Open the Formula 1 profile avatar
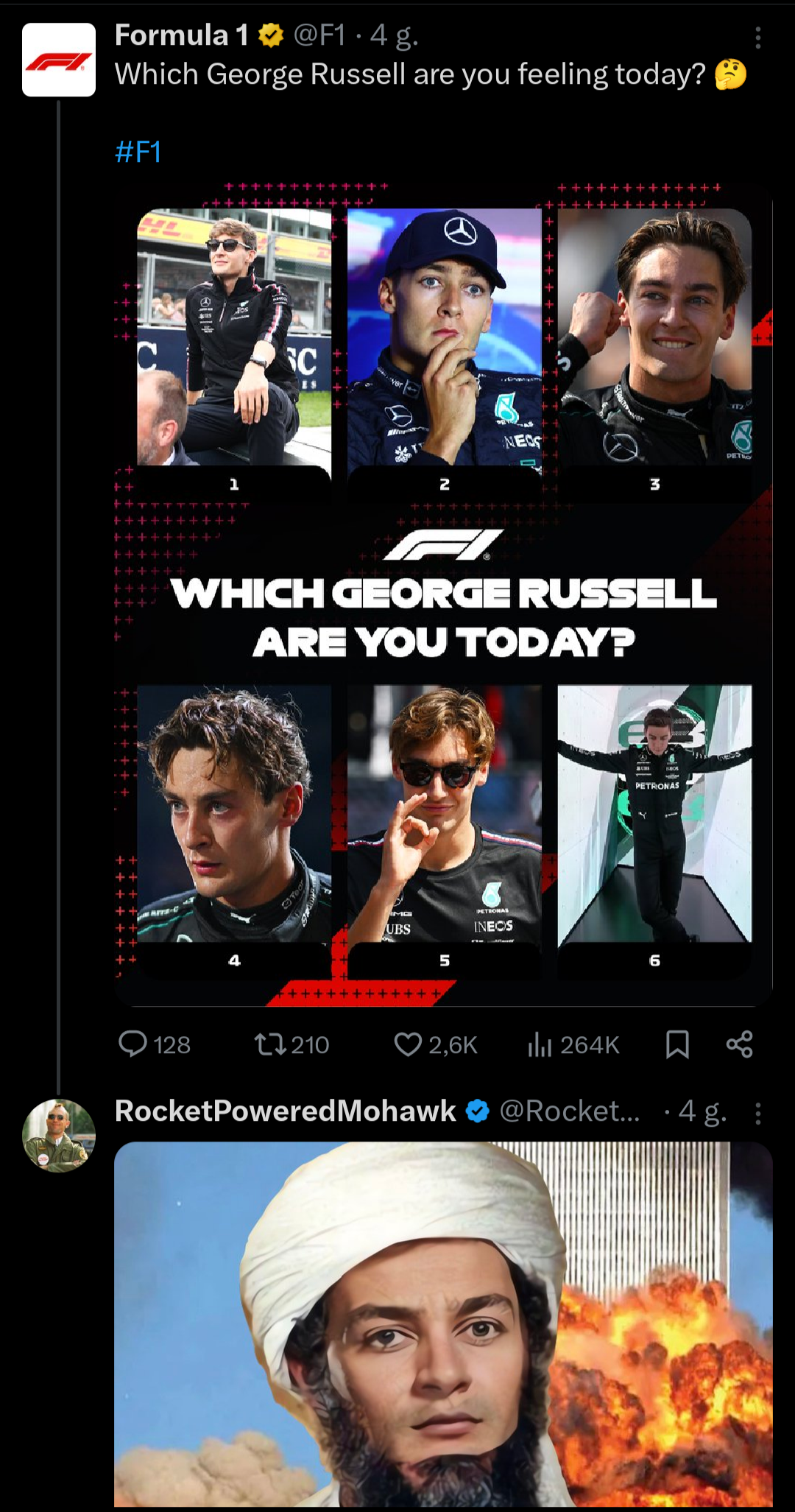 [x=59, y=60]
